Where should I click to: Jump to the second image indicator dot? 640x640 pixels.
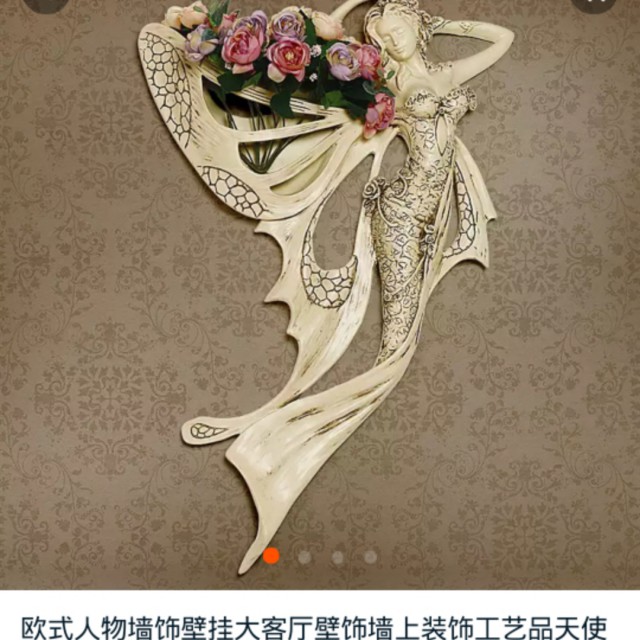coord(304,557)
